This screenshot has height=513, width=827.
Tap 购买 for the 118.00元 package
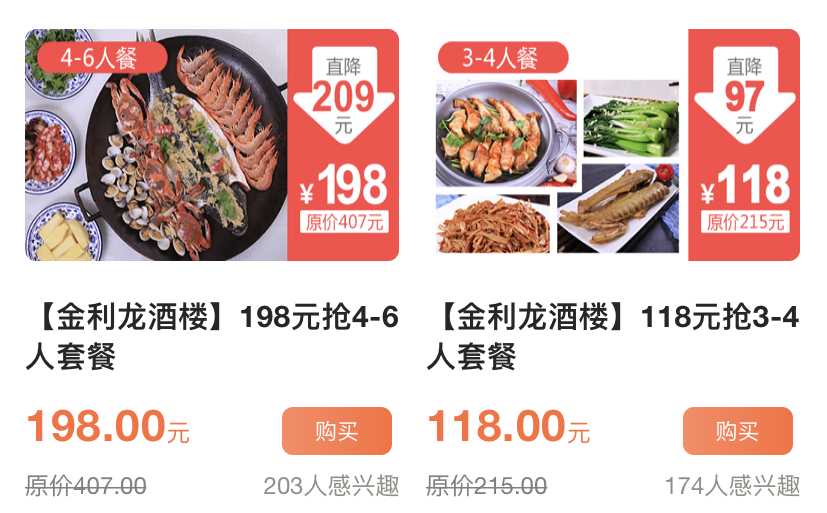click(x=738, y=431)
